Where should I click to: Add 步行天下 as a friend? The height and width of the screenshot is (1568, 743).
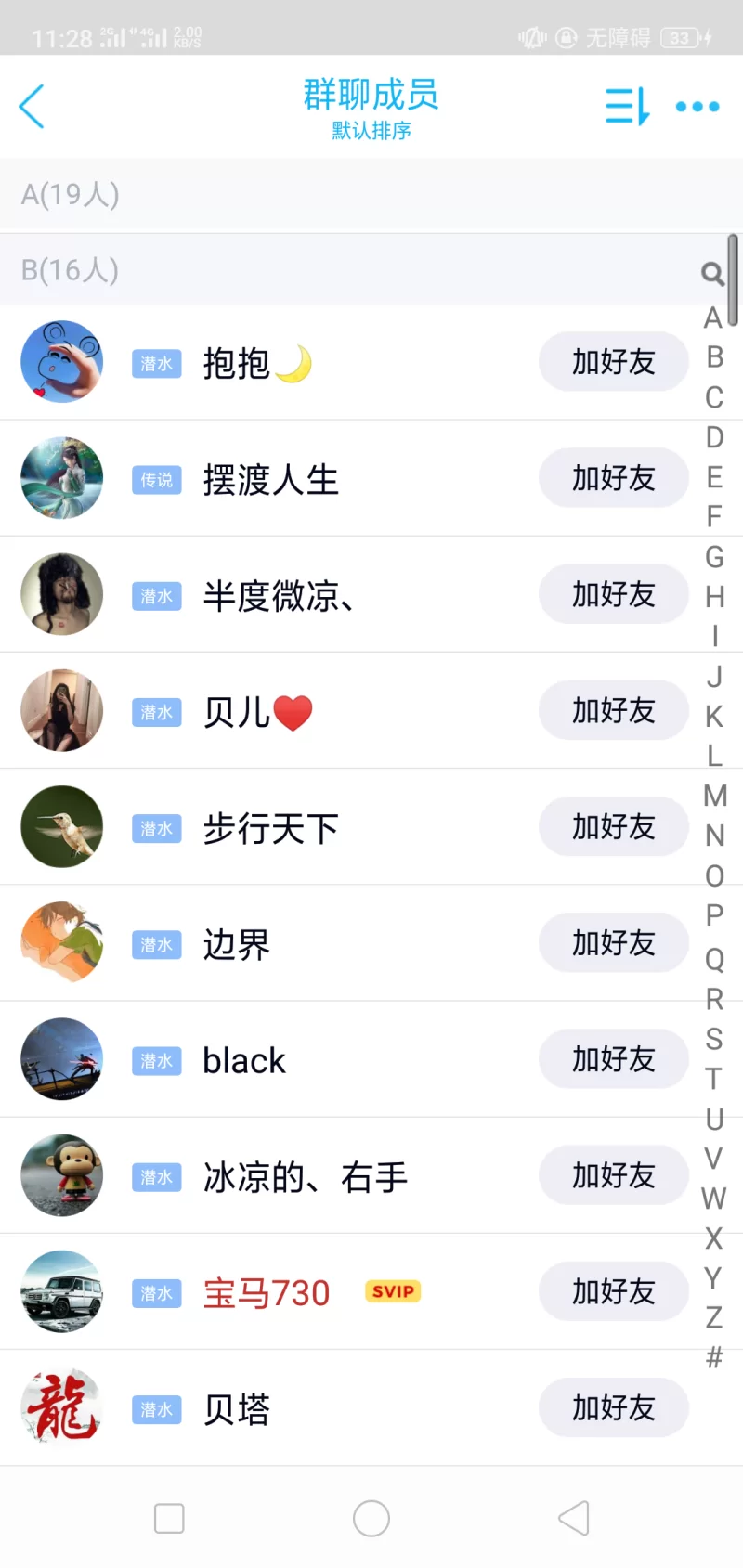coord(613,826)
